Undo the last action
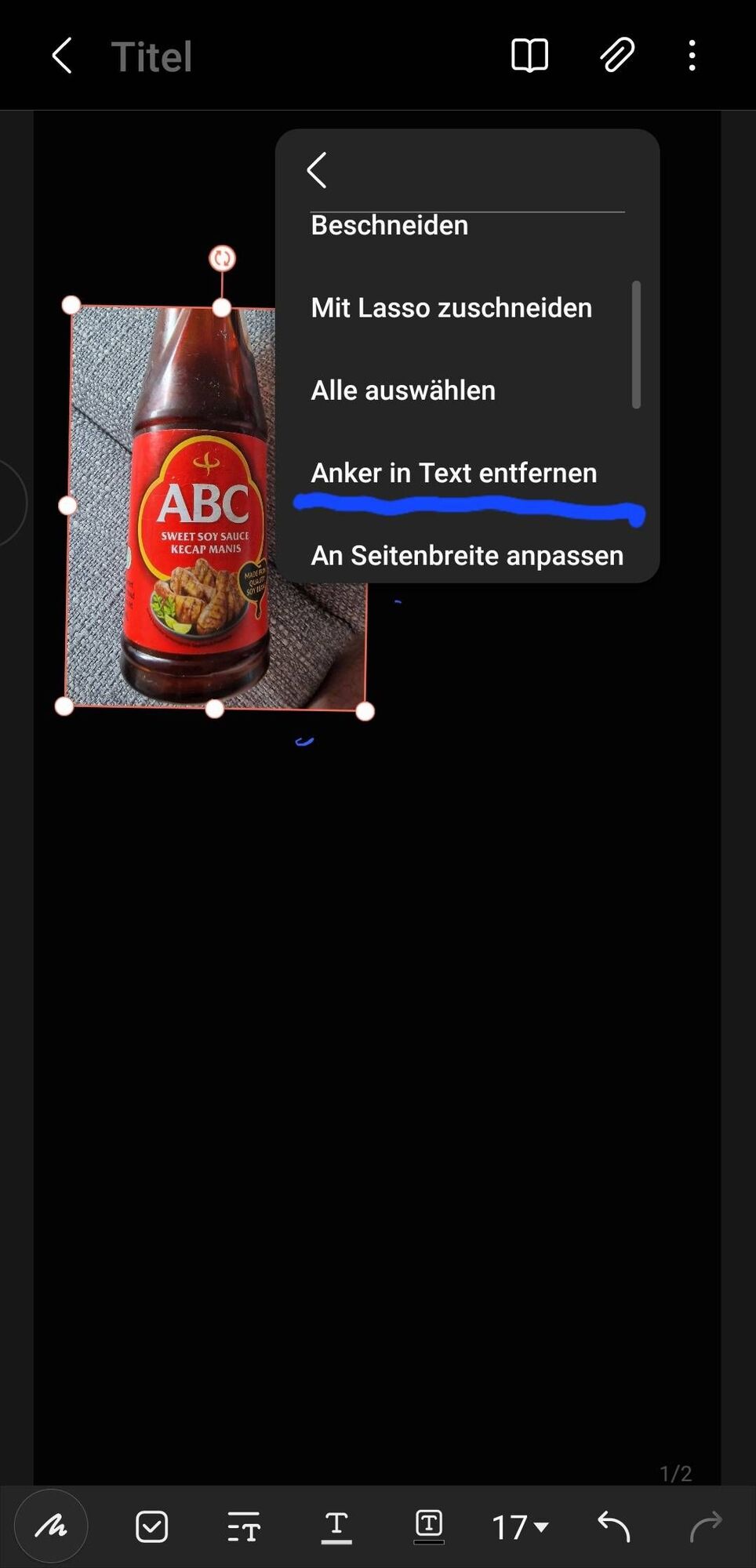This screenshot has height=1568, width=756. [613, 1526]
